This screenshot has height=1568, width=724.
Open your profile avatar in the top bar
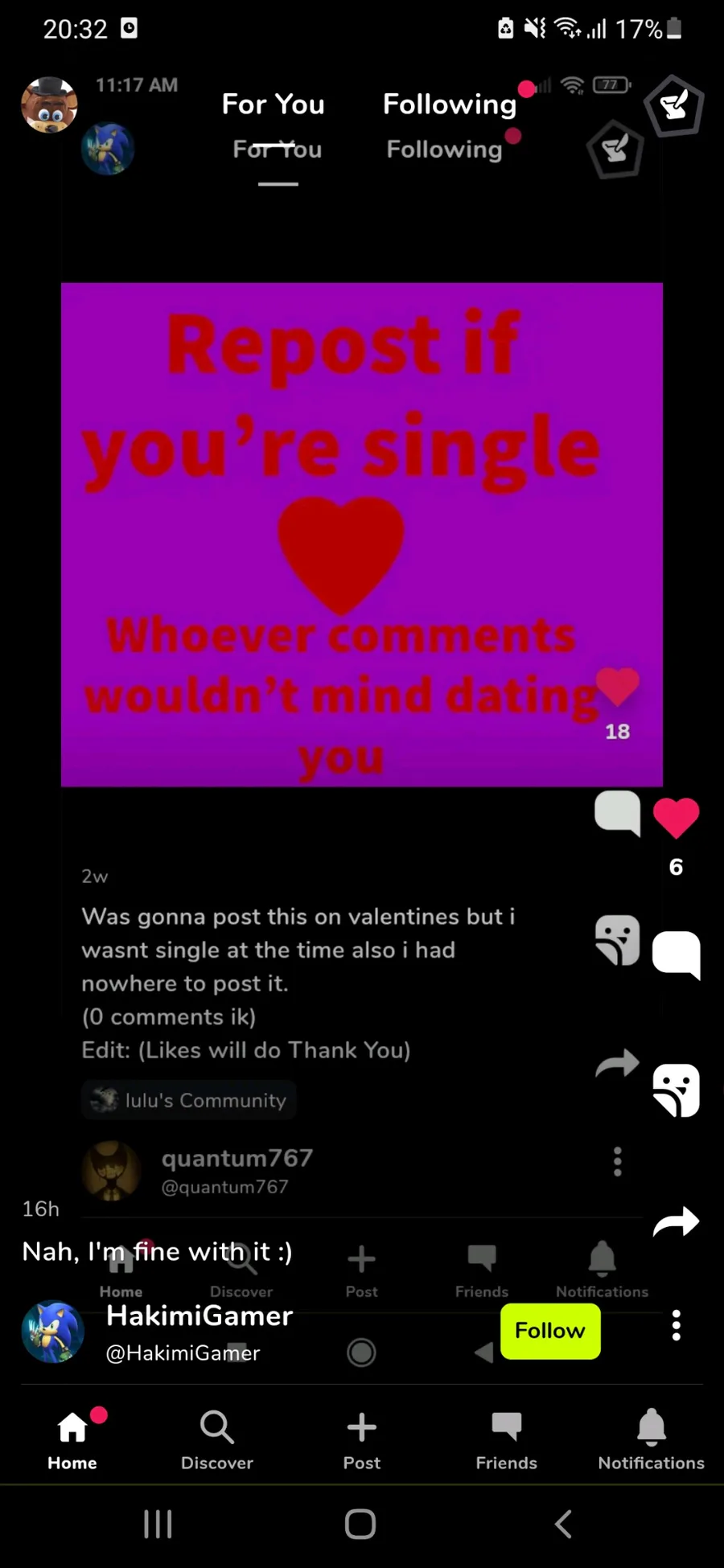pos(49,105)
